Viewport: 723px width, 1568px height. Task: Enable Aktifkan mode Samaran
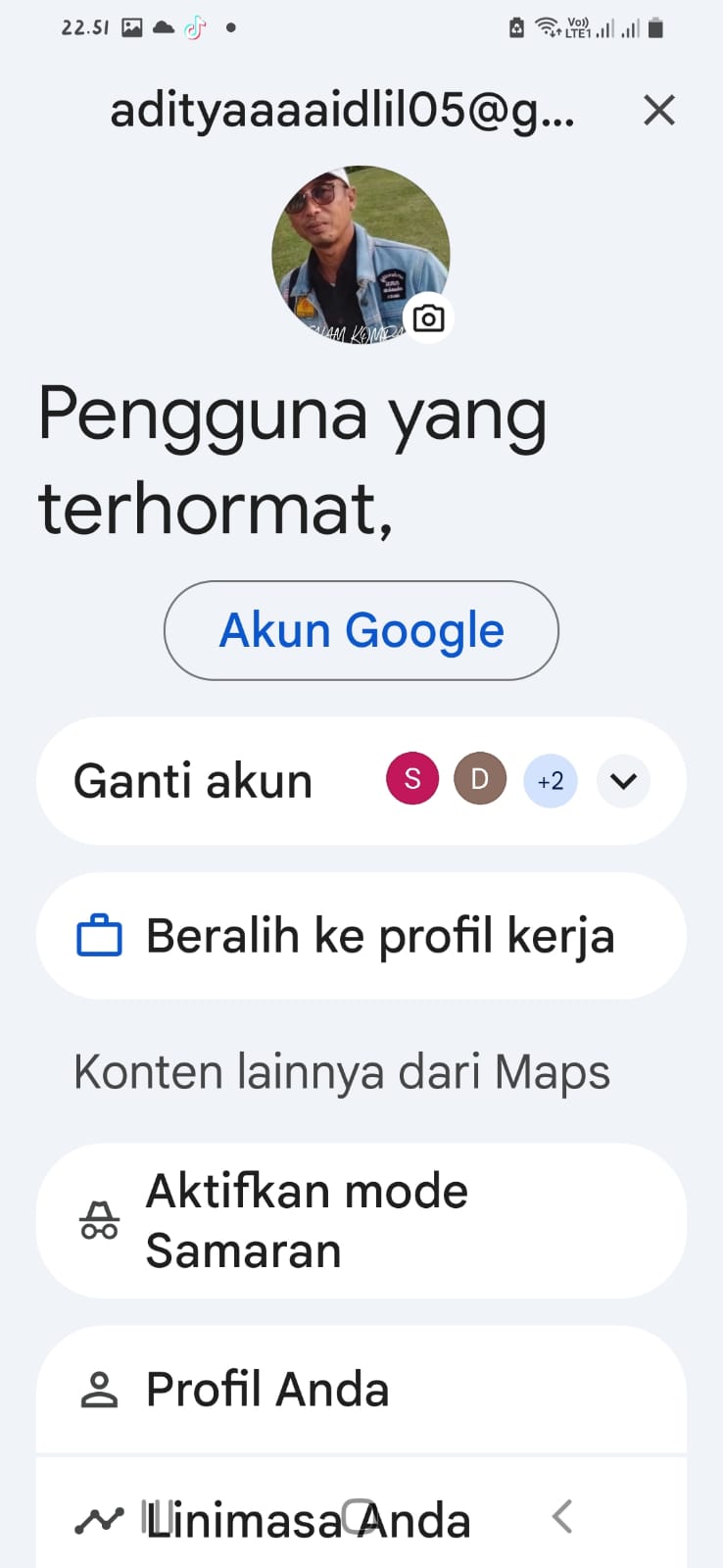click(x=361, y=1221)
